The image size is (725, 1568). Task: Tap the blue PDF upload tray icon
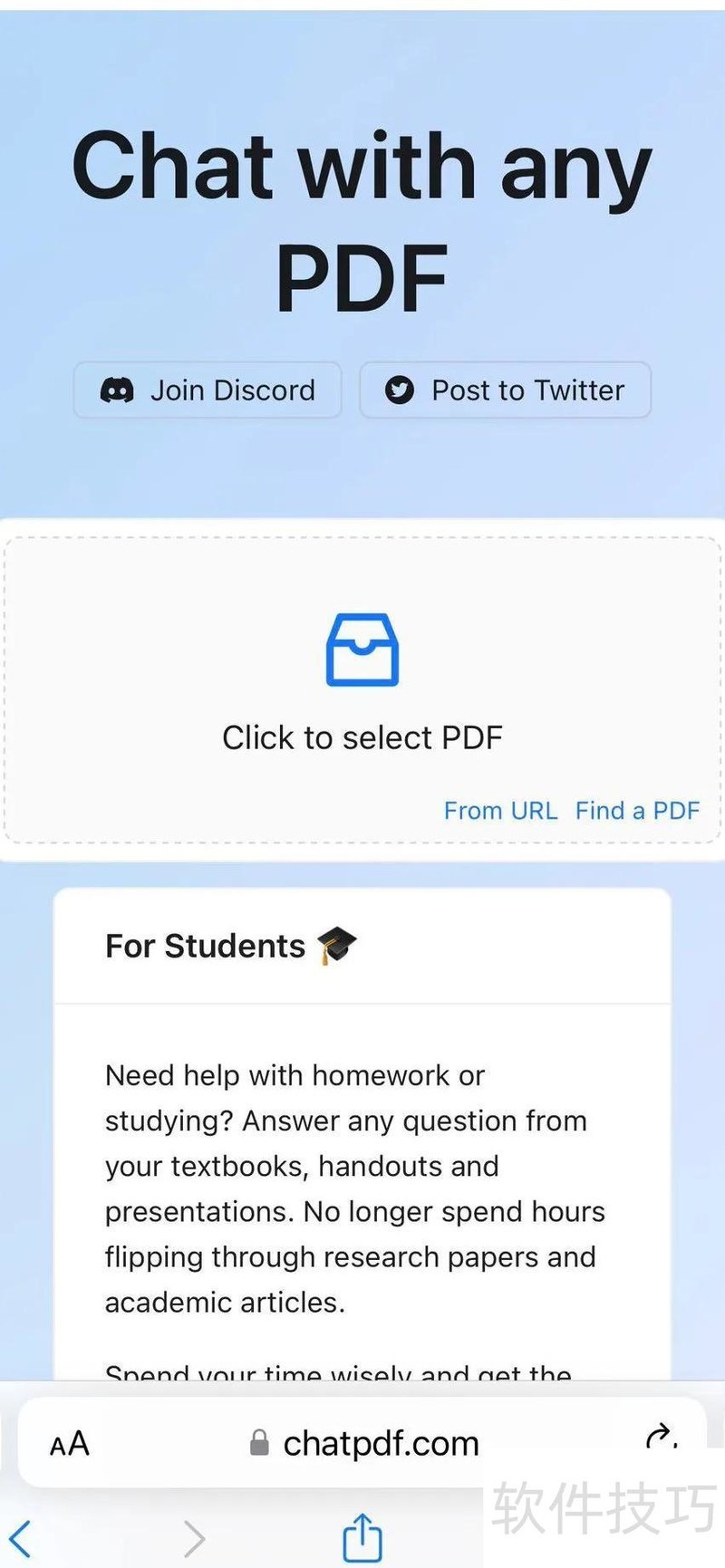(362, 650)
